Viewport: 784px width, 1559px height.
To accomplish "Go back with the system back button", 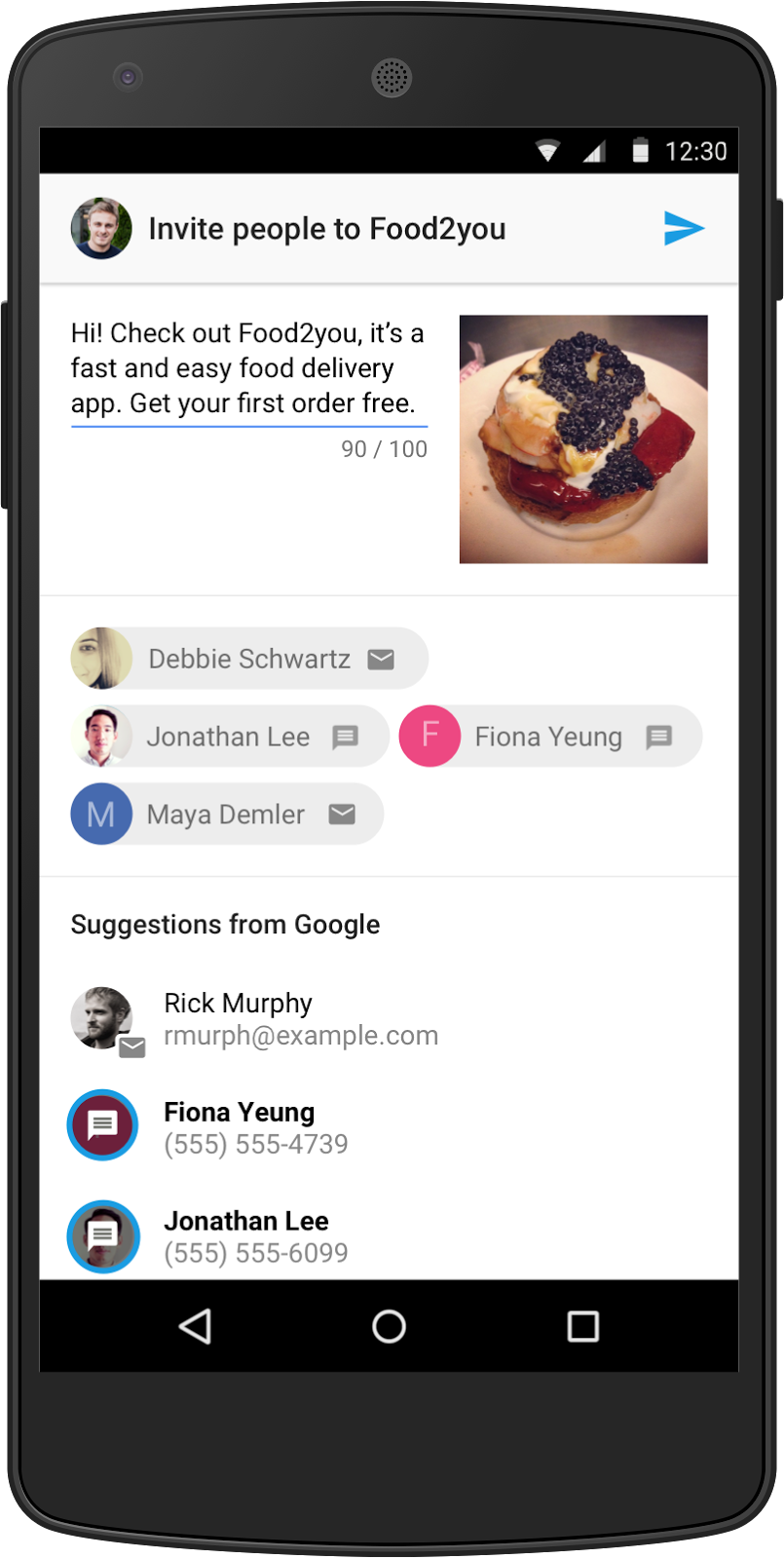I will coord(195,1326).
